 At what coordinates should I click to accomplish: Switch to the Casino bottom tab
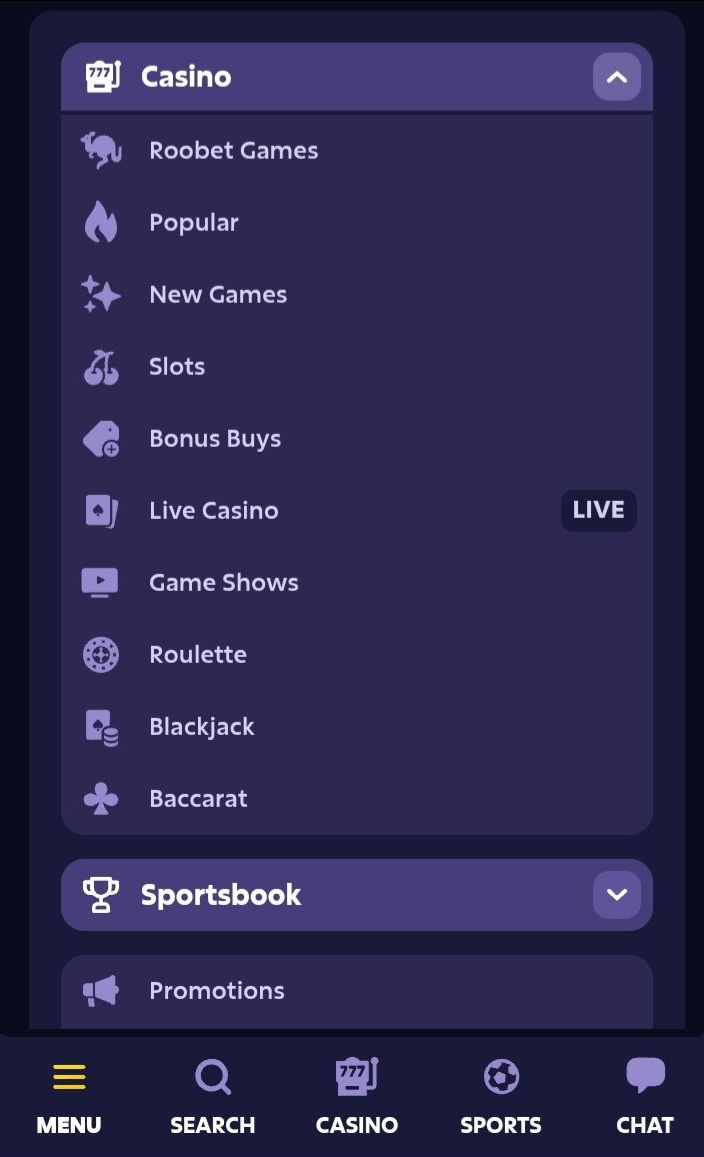(356, 1096)
